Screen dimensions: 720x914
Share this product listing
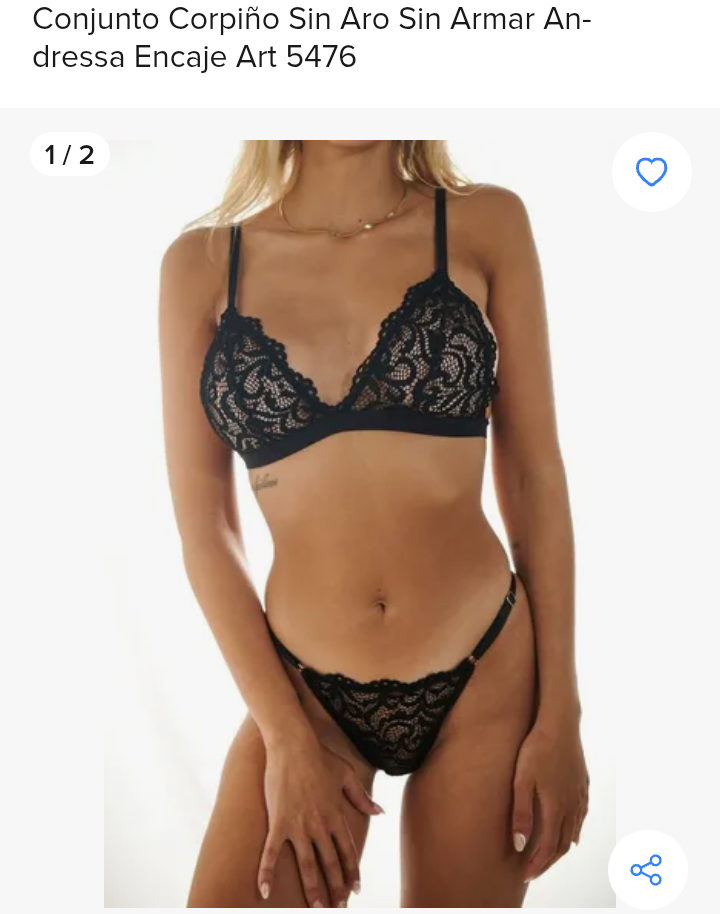point(647,869)
